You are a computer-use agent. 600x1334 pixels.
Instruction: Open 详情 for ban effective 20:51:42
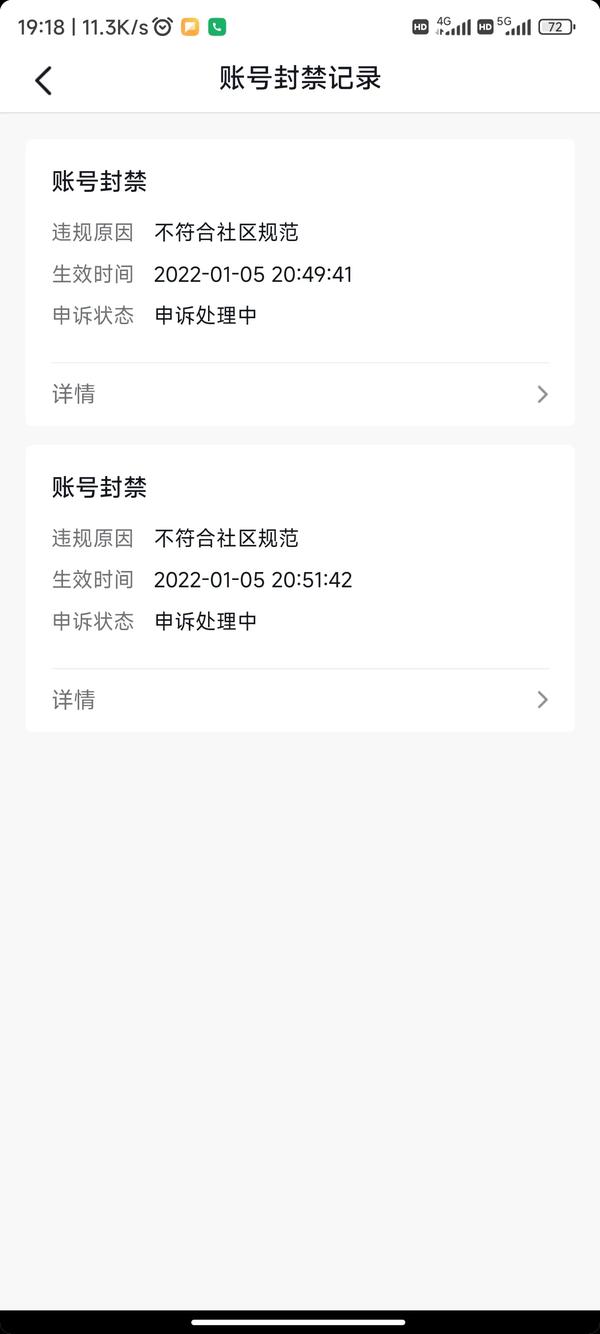(300, 700)
